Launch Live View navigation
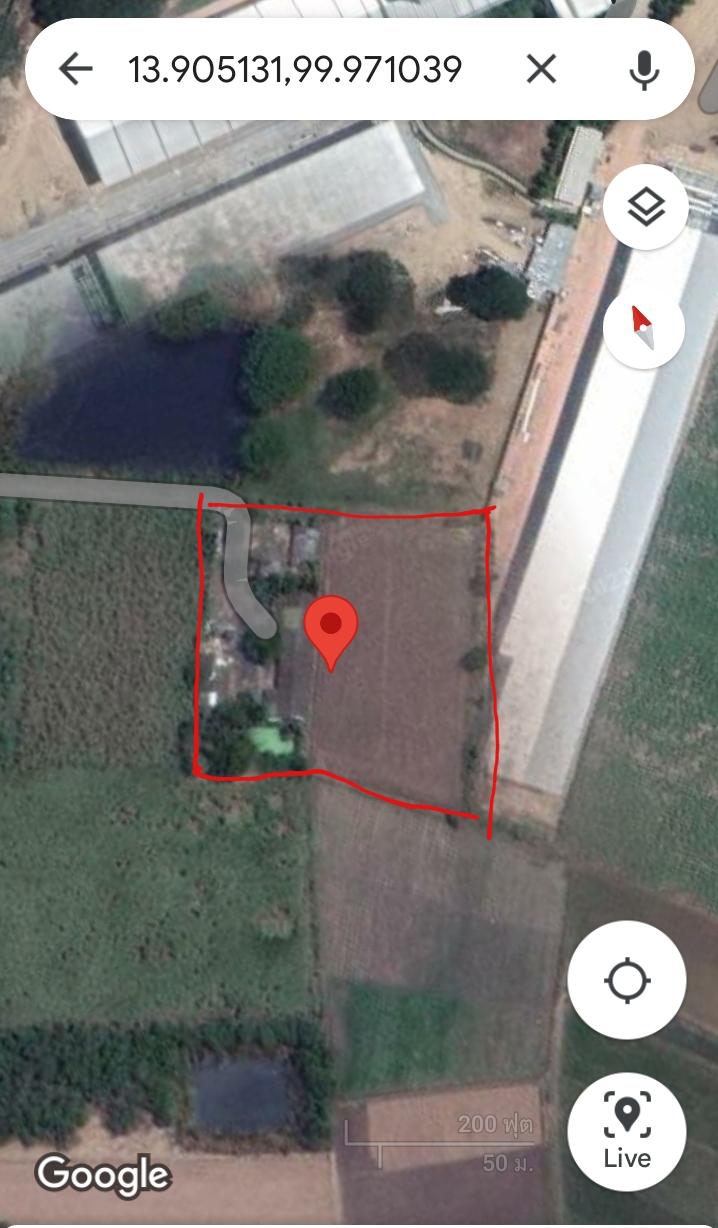The height and width of the screenshot is (1228, 718). (x=627, y=1132)
